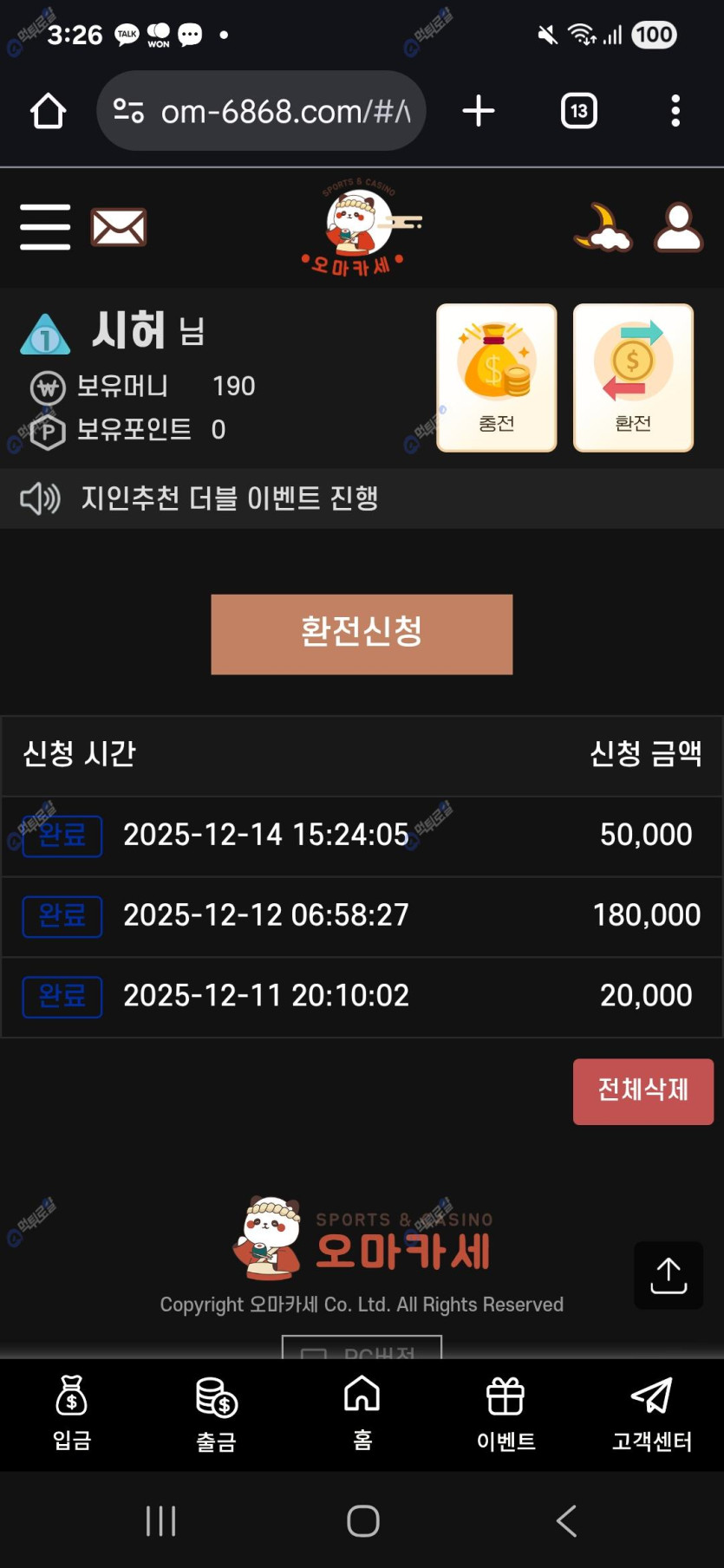The image size is (724, 1568).
Task: Open the hamburger menu
Action: tap(45, 227)
